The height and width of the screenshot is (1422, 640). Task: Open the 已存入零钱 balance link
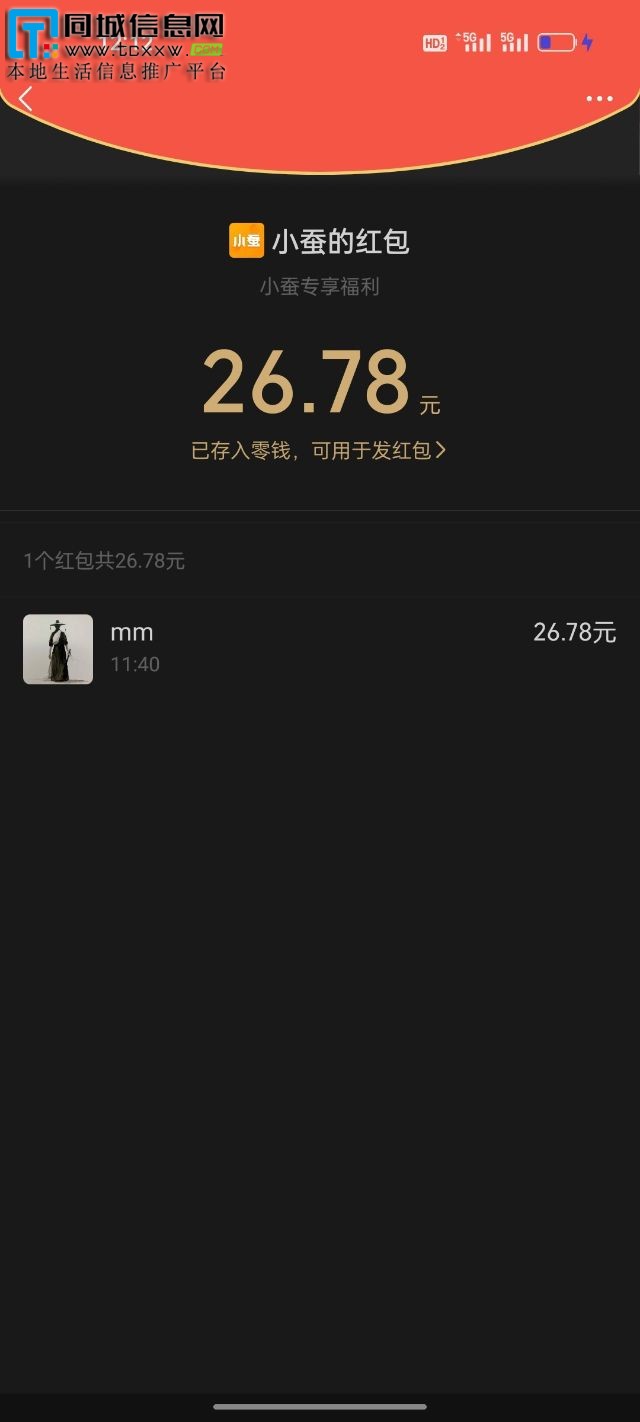[x=318, y=451]
